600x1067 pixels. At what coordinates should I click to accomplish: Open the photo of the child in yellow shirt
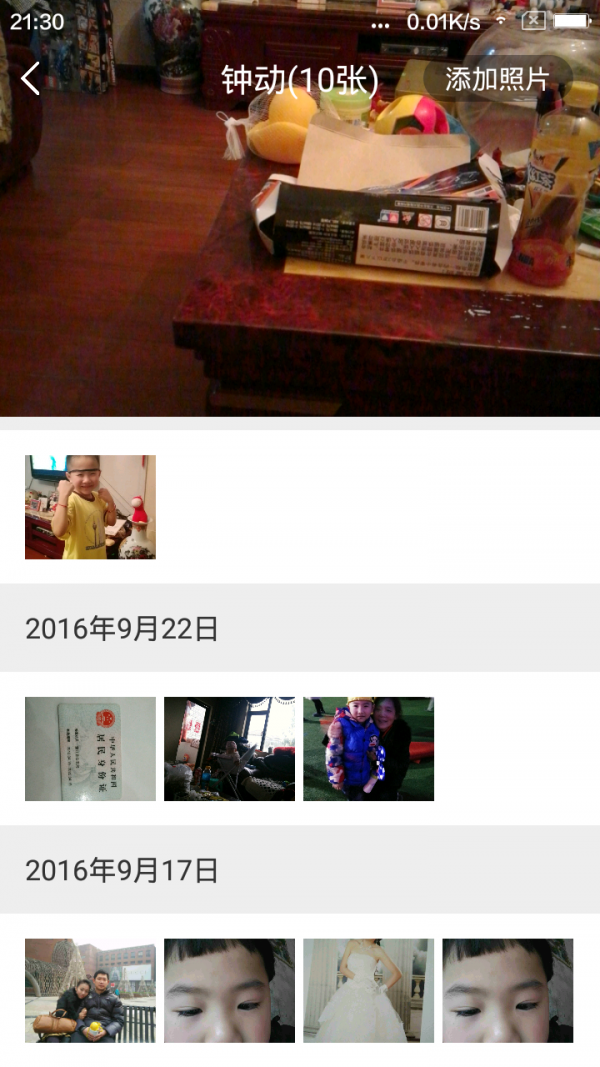pyautogui.click(x=90, y=507)
